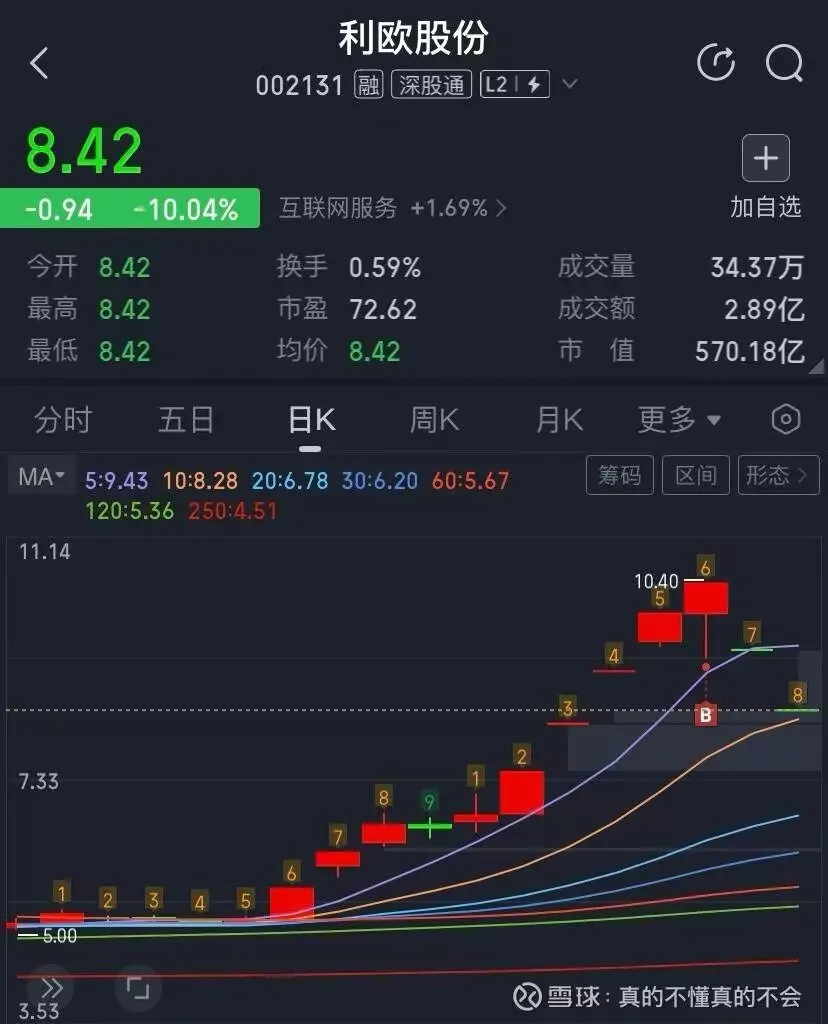Image resolution: width=828 pixels, height=1024 pixels.
Task: Select the 日K chart tab
Action: (x=311, y=420)
